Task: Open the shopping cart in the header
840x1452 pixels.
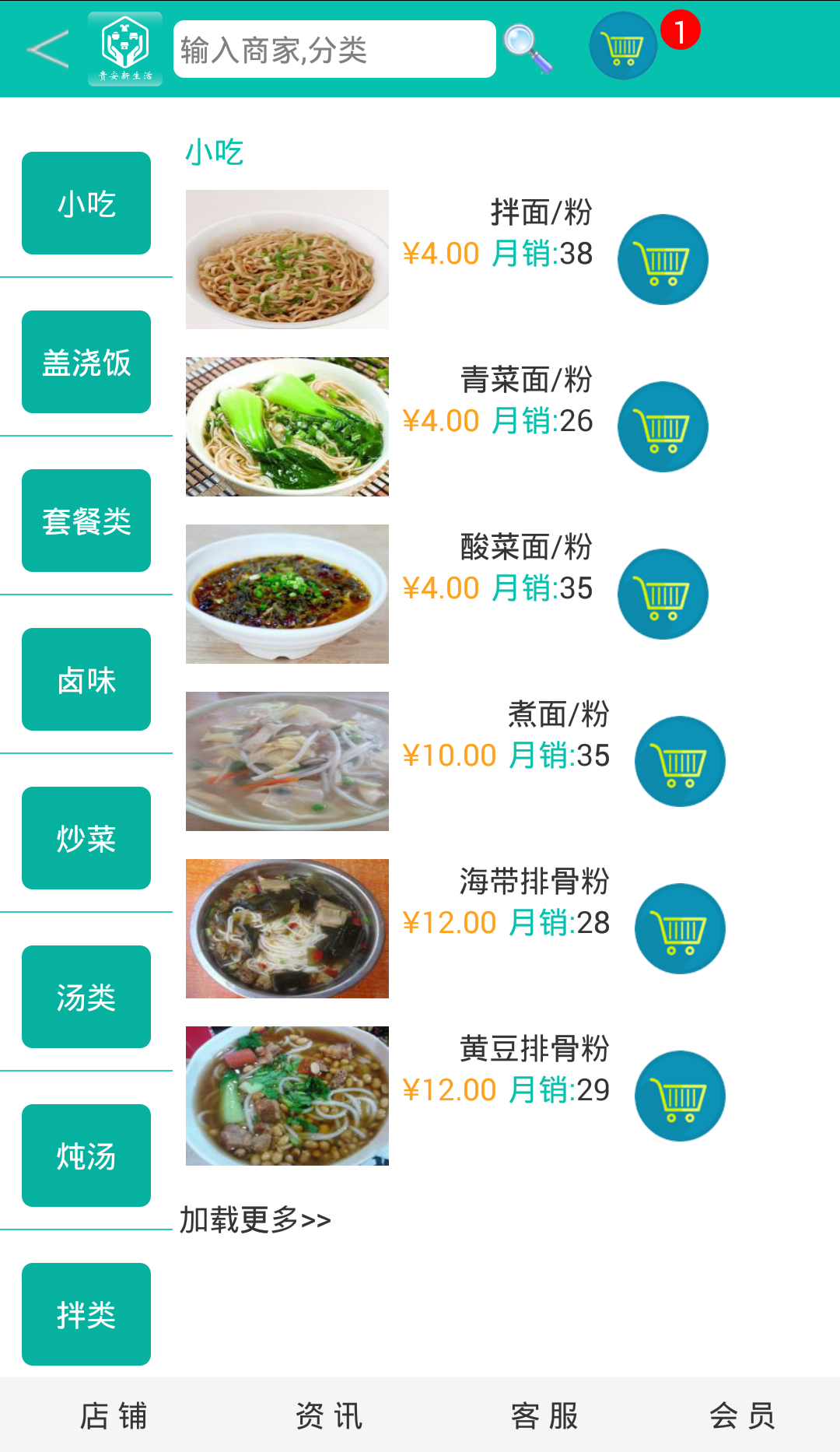Action: [x=624, y=47]
